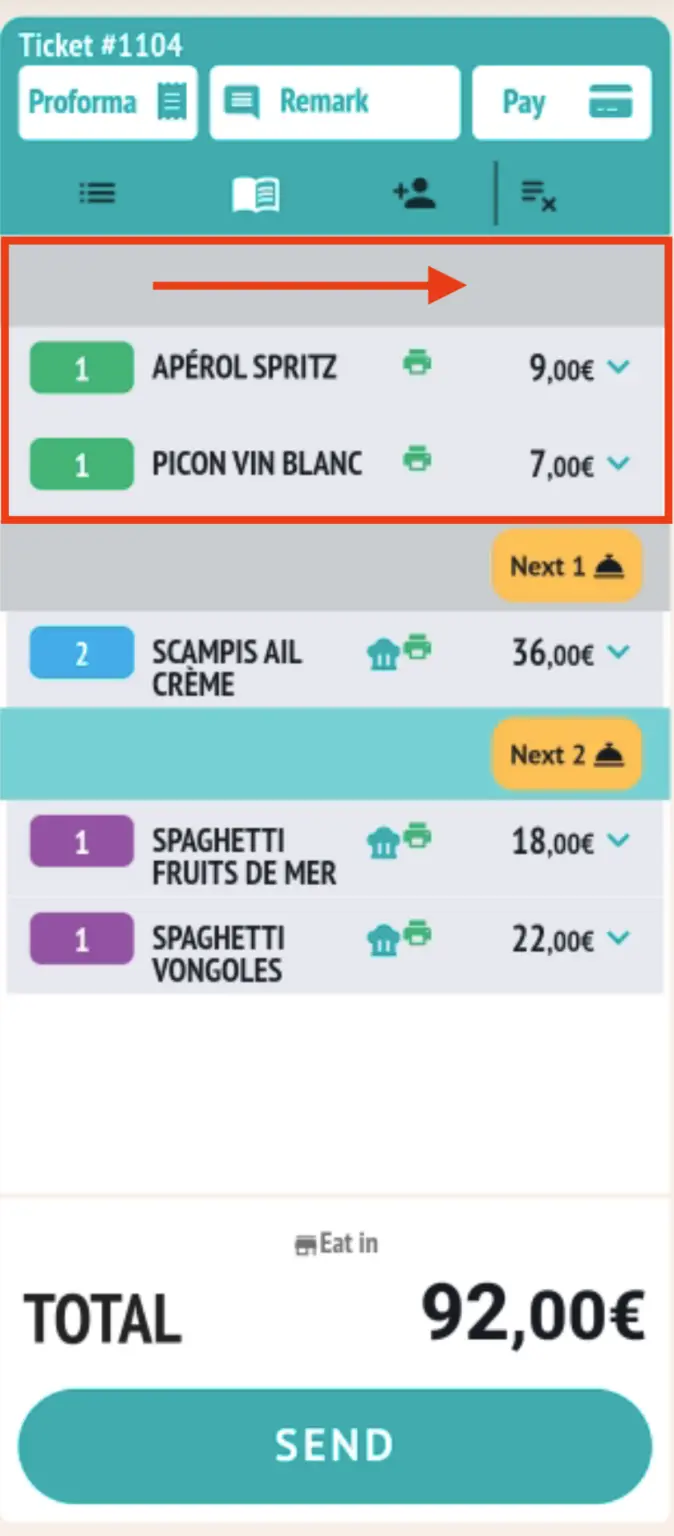Add a Remark to the ticket
Viewport: 674px width, 1536px height.
click(x=334, y=102)
